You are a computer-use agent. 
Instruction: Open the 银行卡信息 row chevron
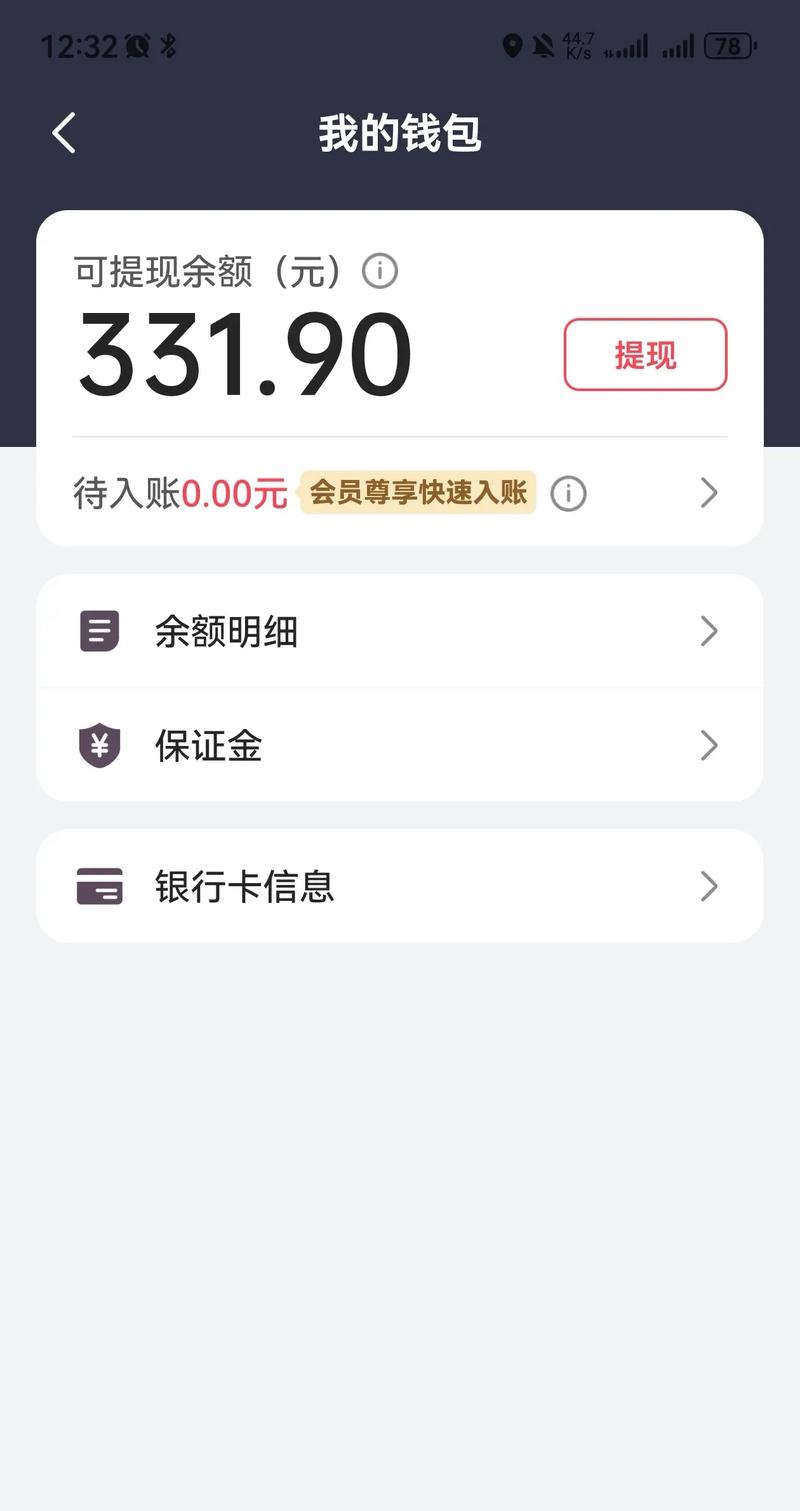tap(710, 886)
